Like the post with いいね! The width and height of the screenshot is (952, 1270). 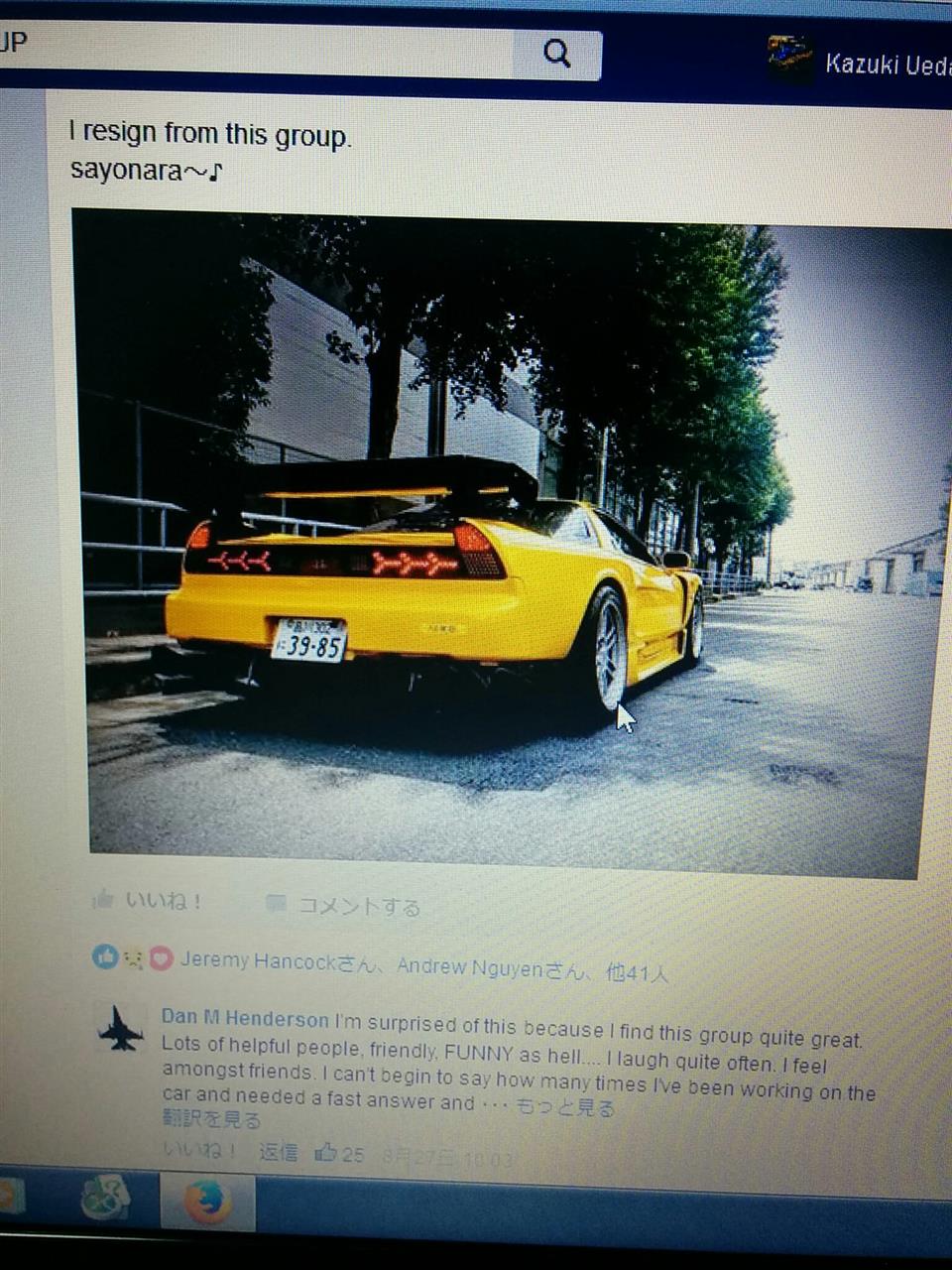pos(149,901)
